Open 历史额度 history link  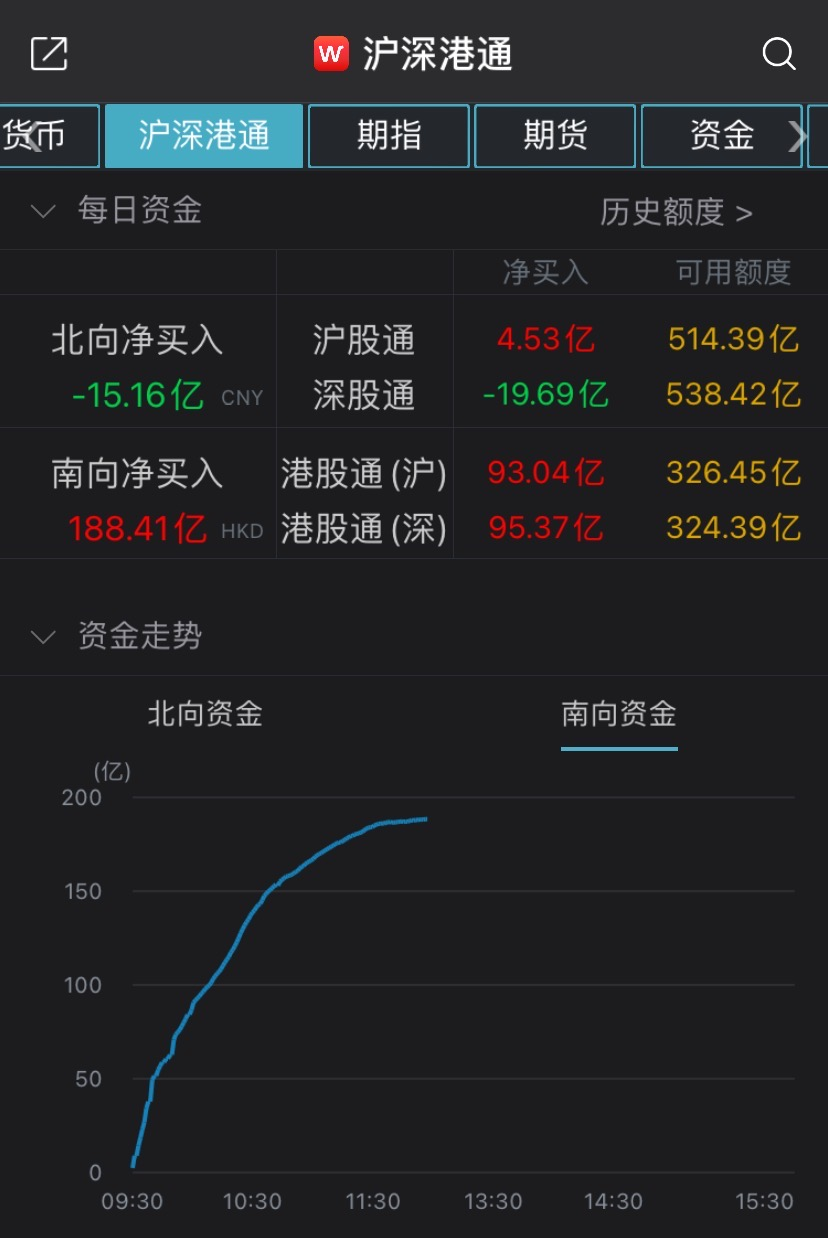pos(676,212)
